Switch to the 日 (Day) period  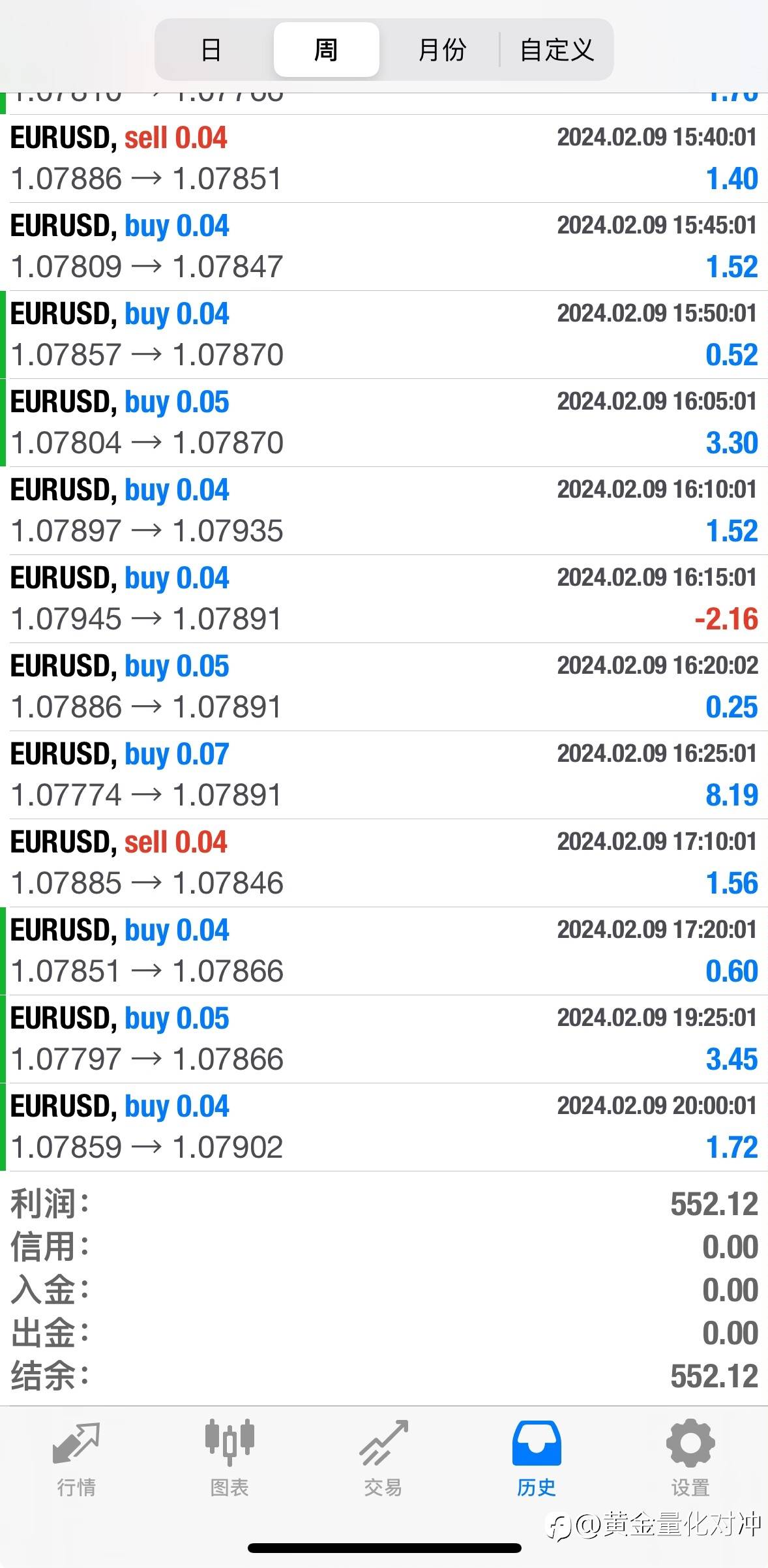click(x=211, y=50)
